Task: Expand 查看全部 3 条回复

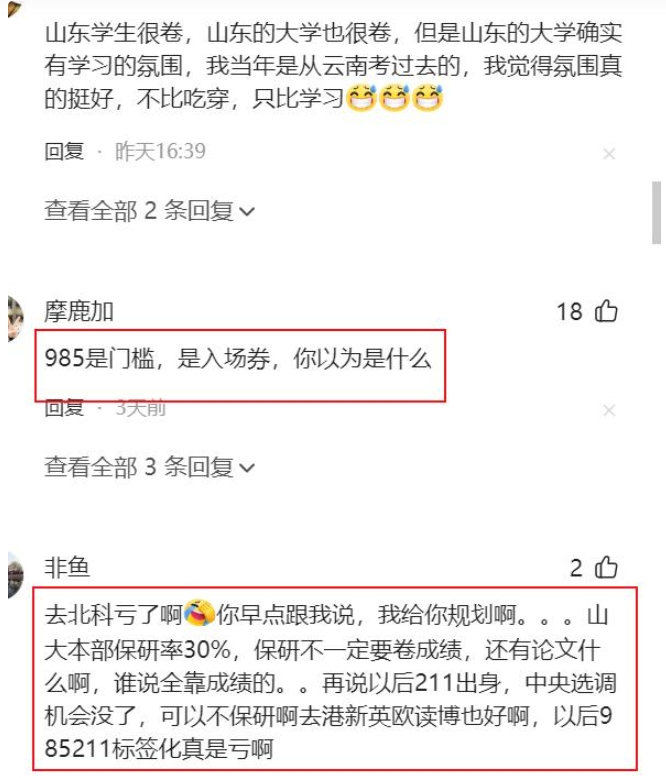Action: pyautogui.click(x=149, y=466)
